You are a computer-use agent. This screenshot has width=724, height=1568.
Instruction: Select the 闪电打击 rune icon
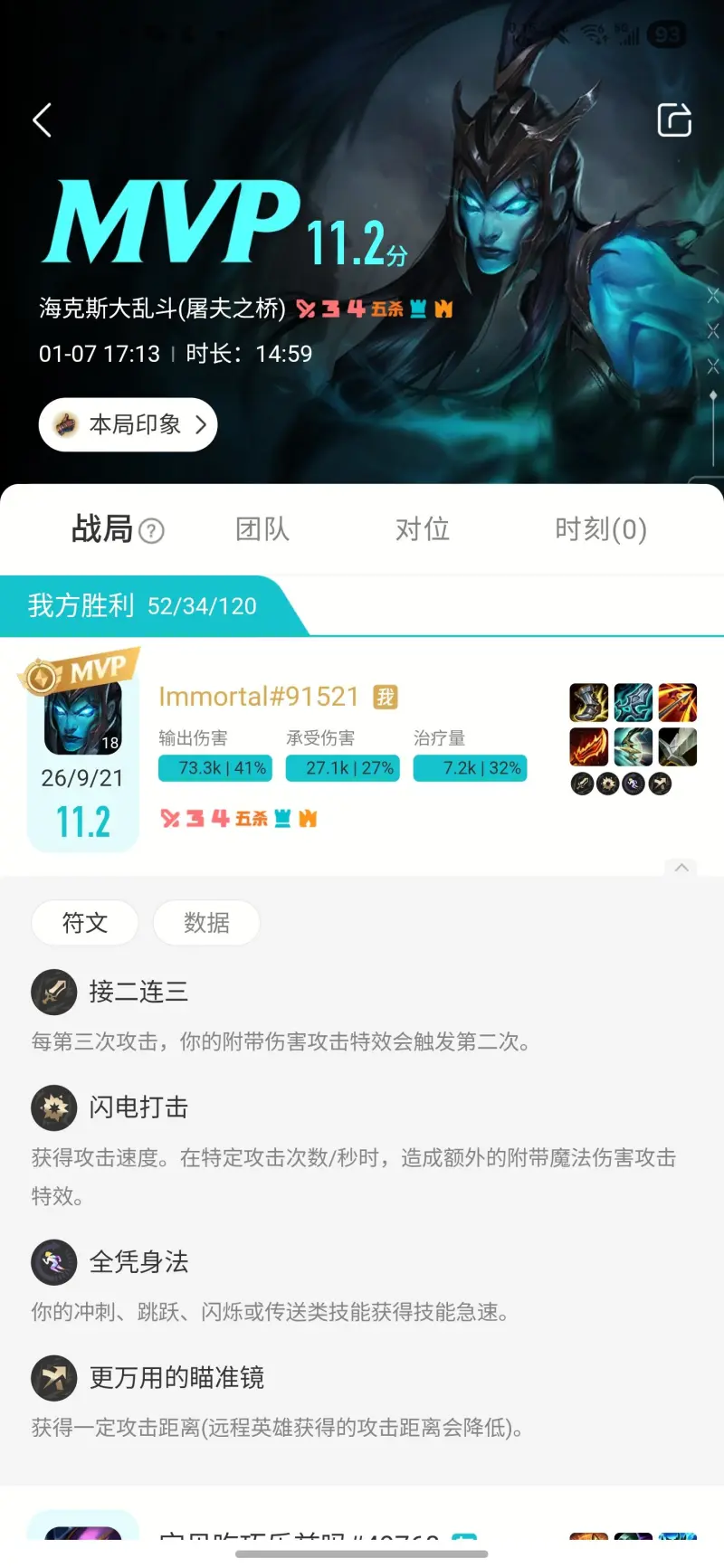coord(53,1107)
